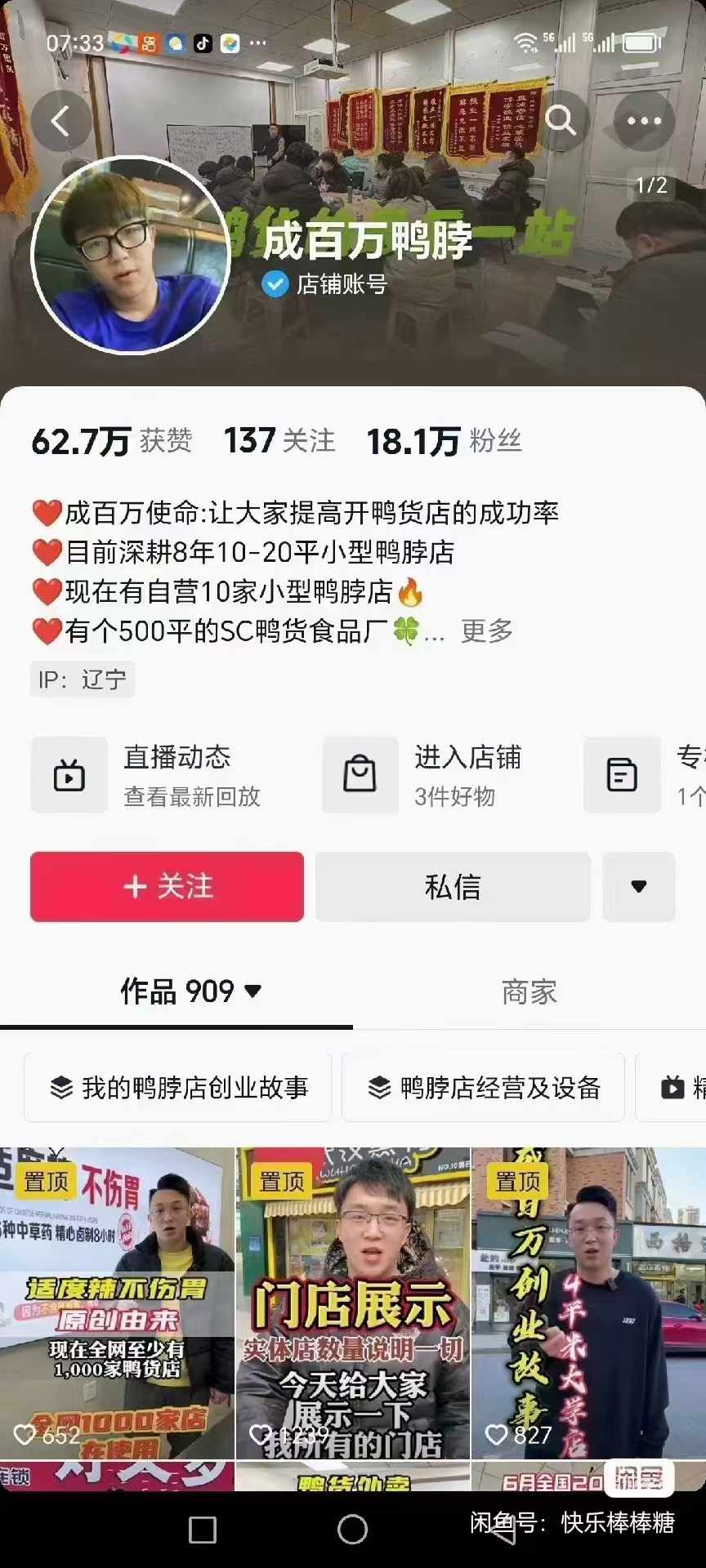The height and width of the screenshot is (1568, 706).
Task: Open the 精选 collection icon
Action: coord(672,1088)
